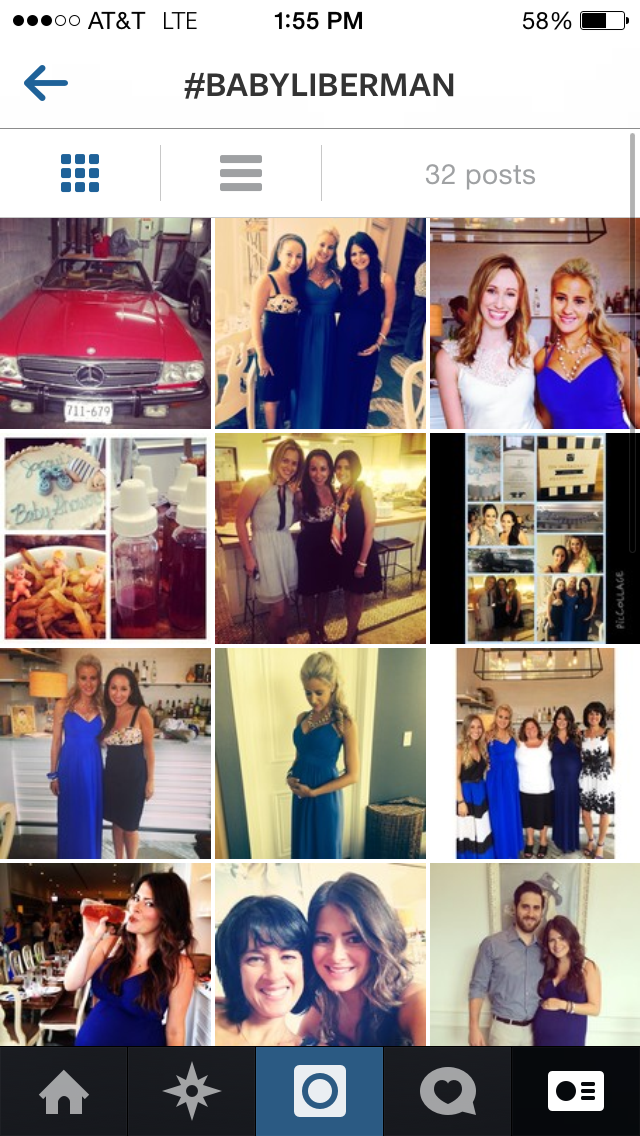Open photo of woman holding her belly by door
Screen dimensions: 640x1136
[x=320, y=753]
